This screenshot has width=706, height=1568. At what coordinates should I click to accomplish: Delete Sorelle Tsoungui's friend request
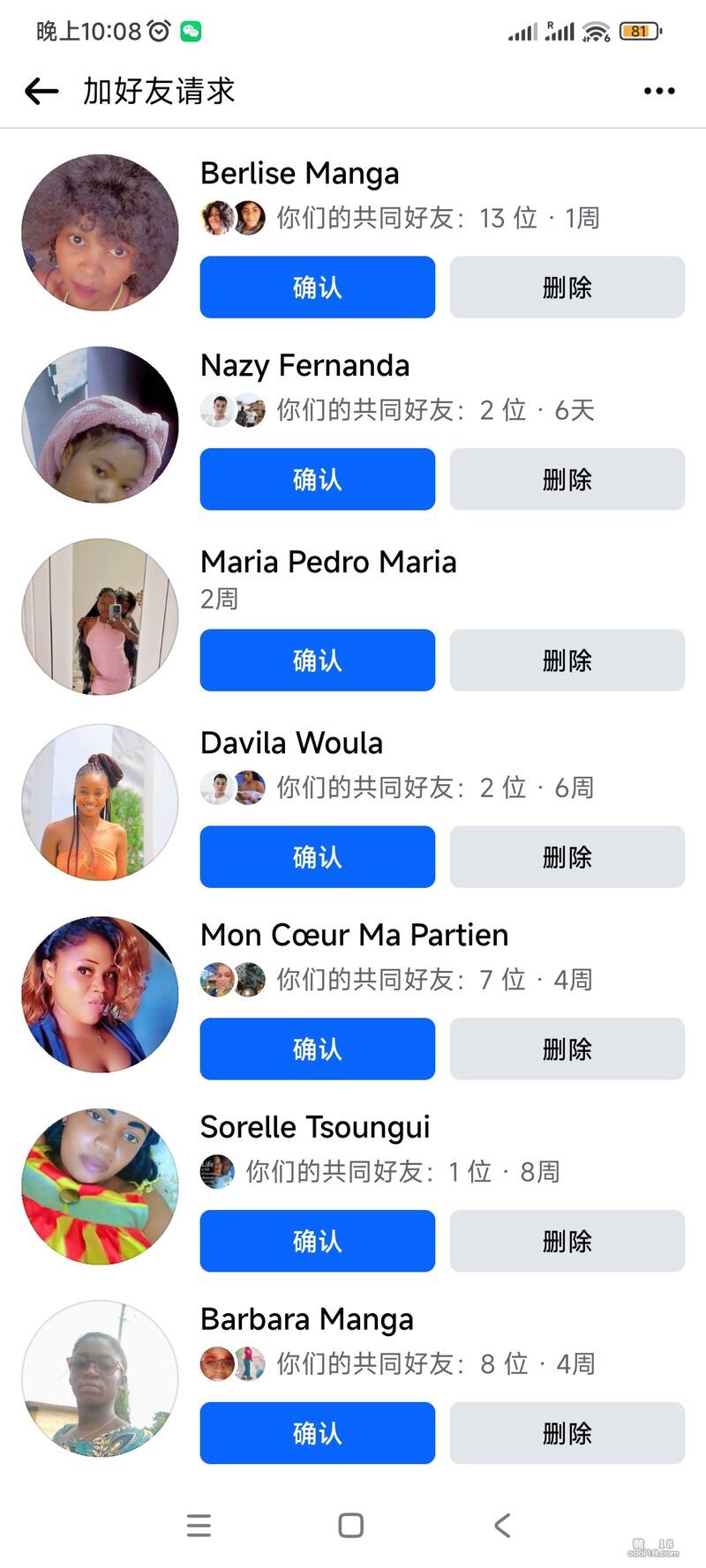[567, 1241]
